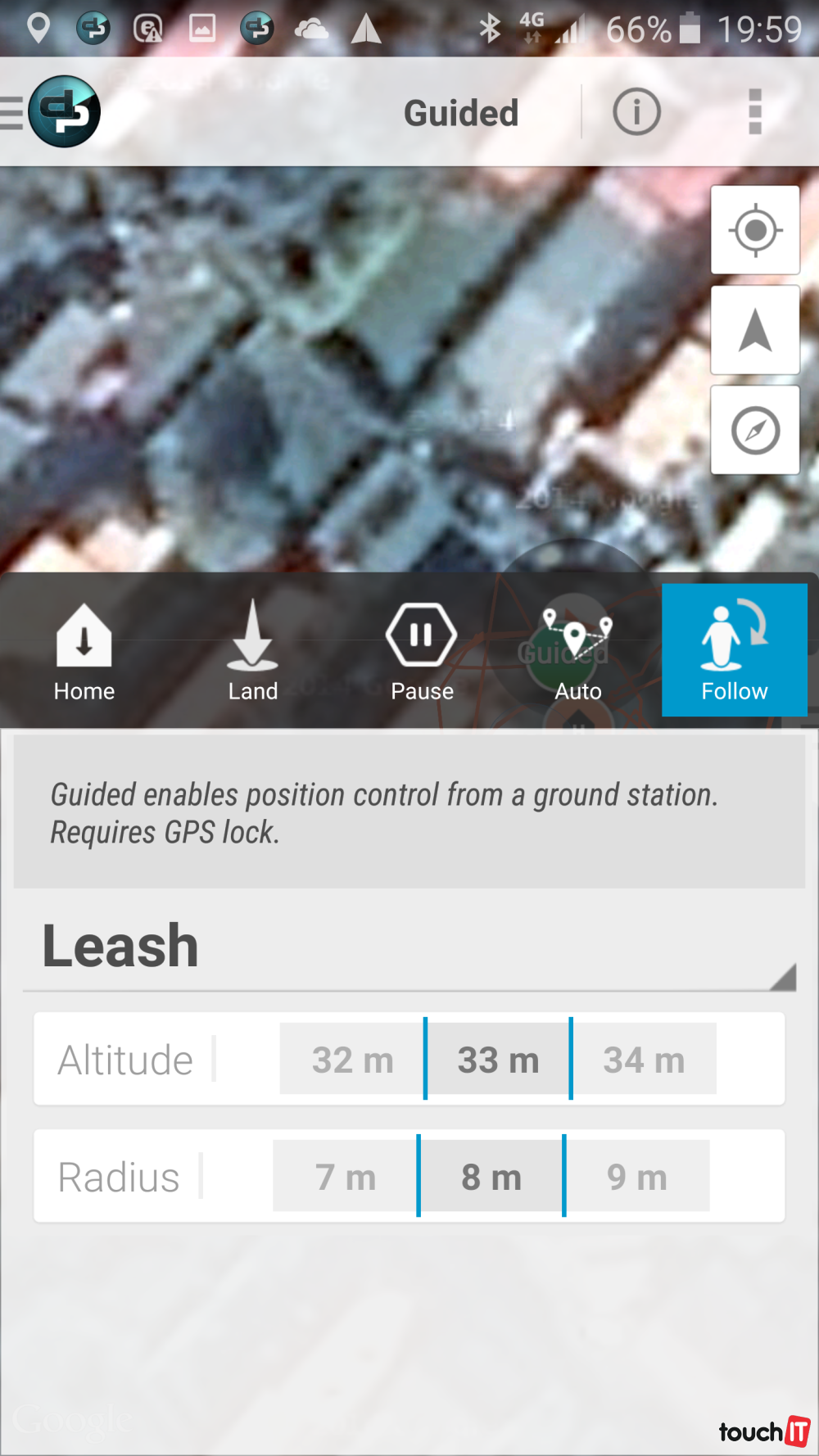Center map on my location
This screenshot has width=819, height=1456.
point(754,230)
